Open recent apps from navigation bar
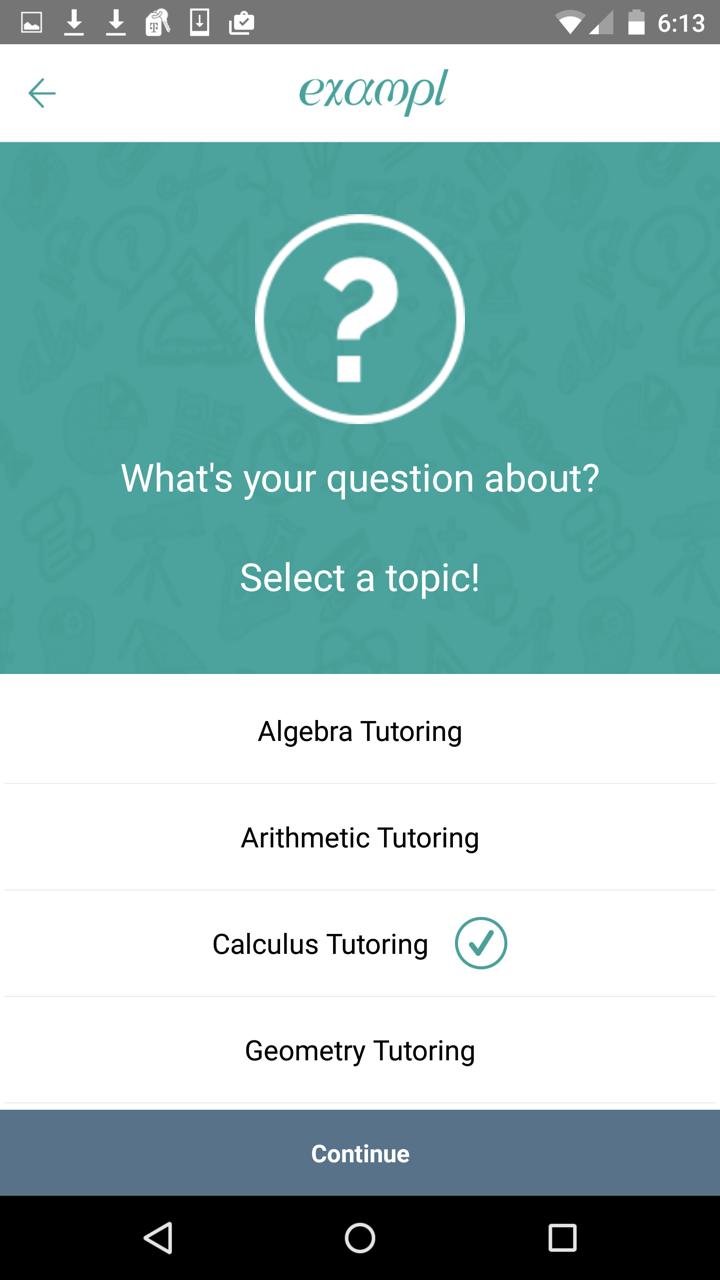 562,1238
